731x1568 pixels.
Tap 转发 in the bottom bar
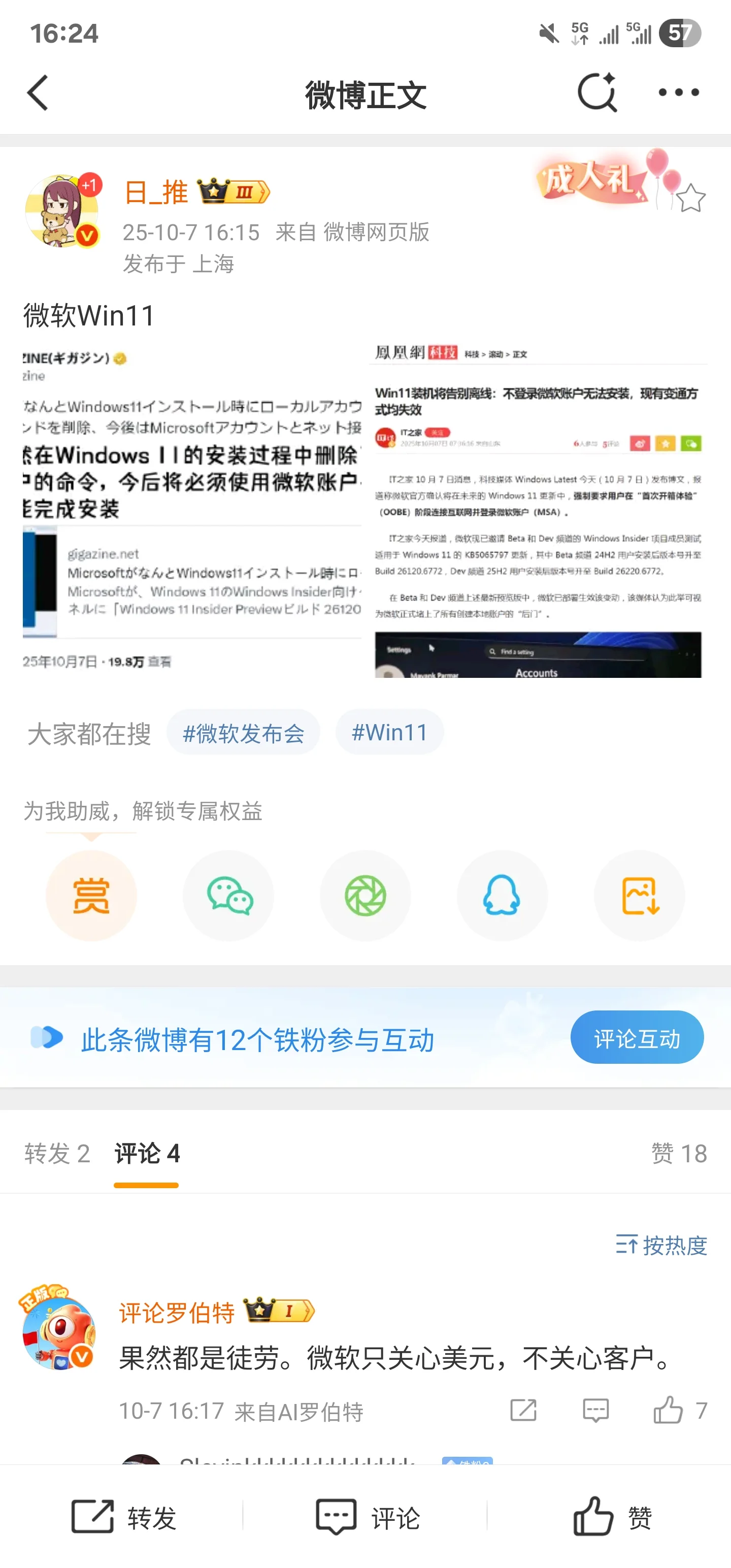click(x=124, y=1518)
